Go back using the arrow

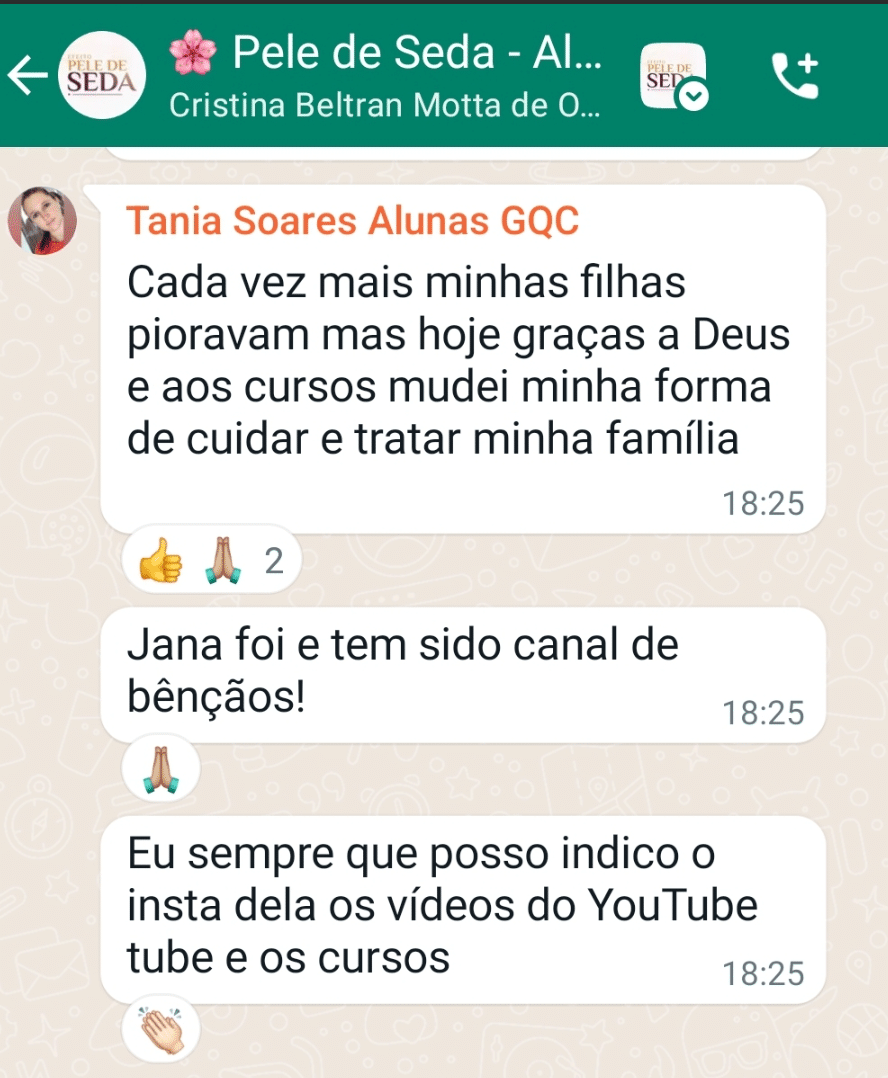coord(27,75)
